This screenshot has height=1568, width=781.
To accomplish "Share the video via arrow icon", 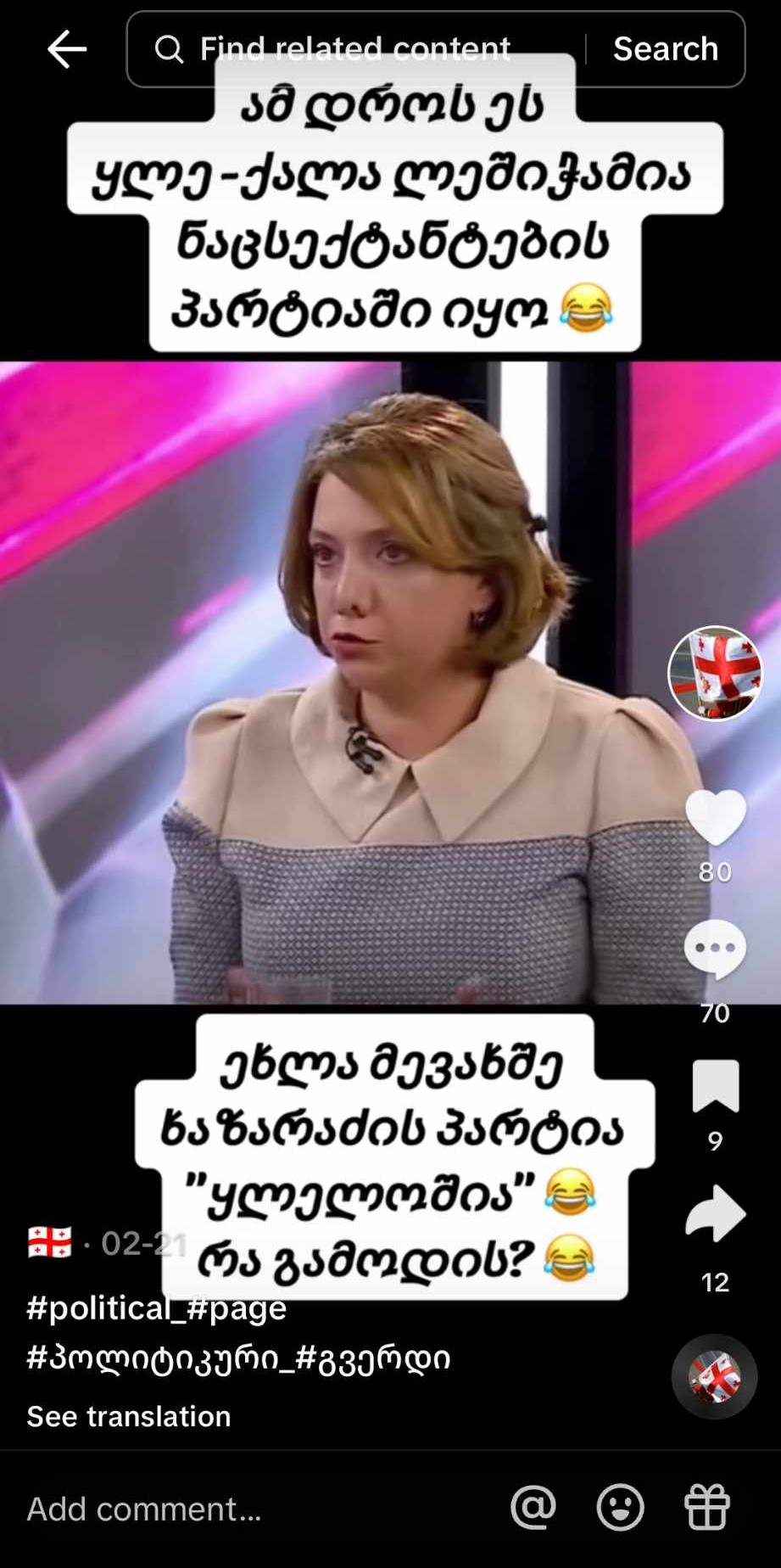I will pyautogui.click(x=715, y=1213).
